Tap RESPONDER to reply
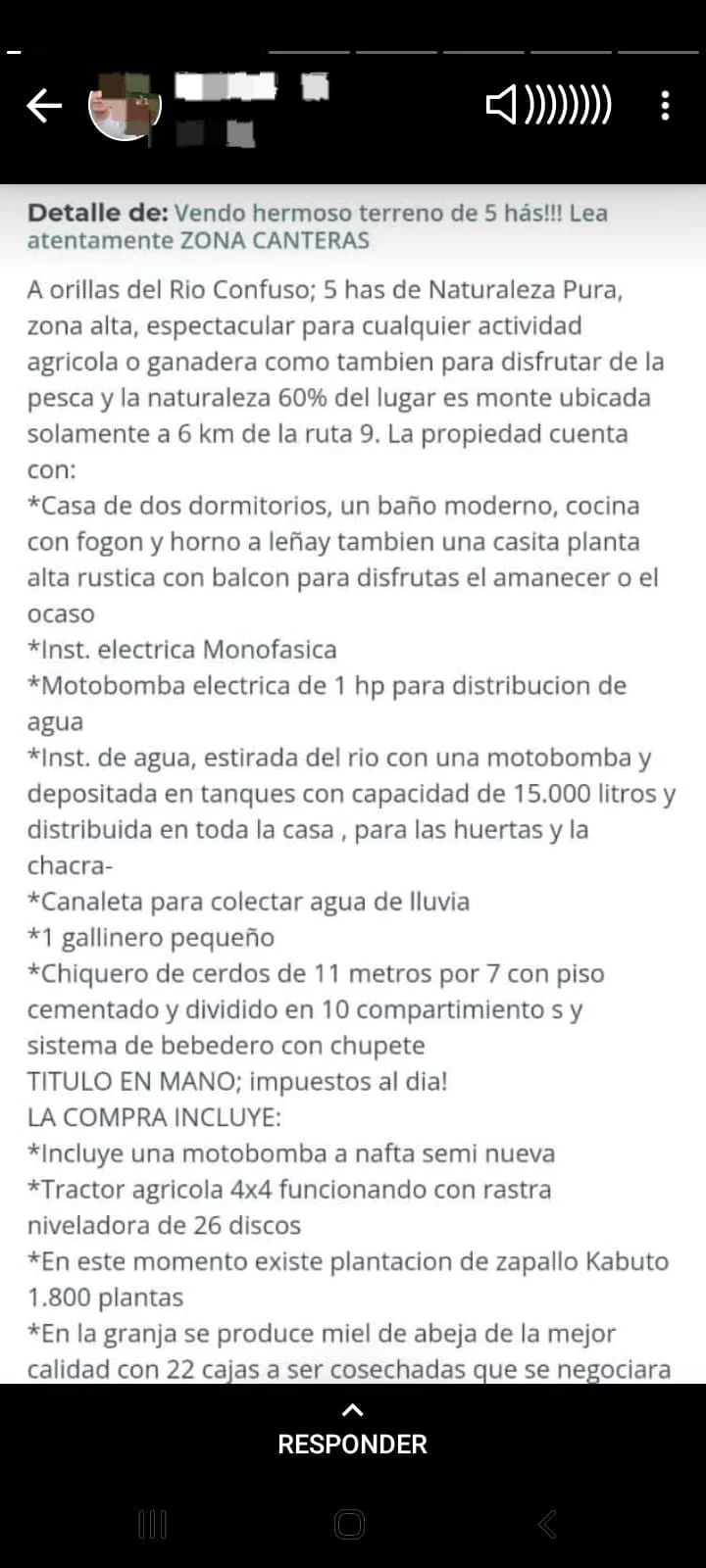 352,1431
